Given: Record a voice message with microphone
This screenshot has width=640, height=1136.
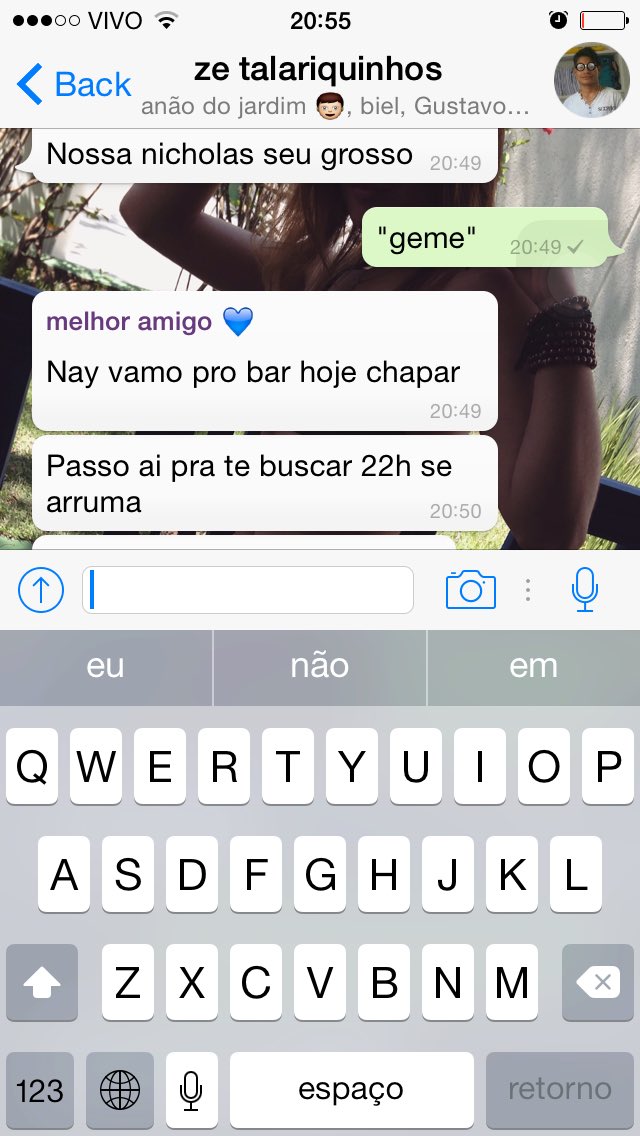Looking at the screenshot, I should pyautogui.click(x=584, y=589).
